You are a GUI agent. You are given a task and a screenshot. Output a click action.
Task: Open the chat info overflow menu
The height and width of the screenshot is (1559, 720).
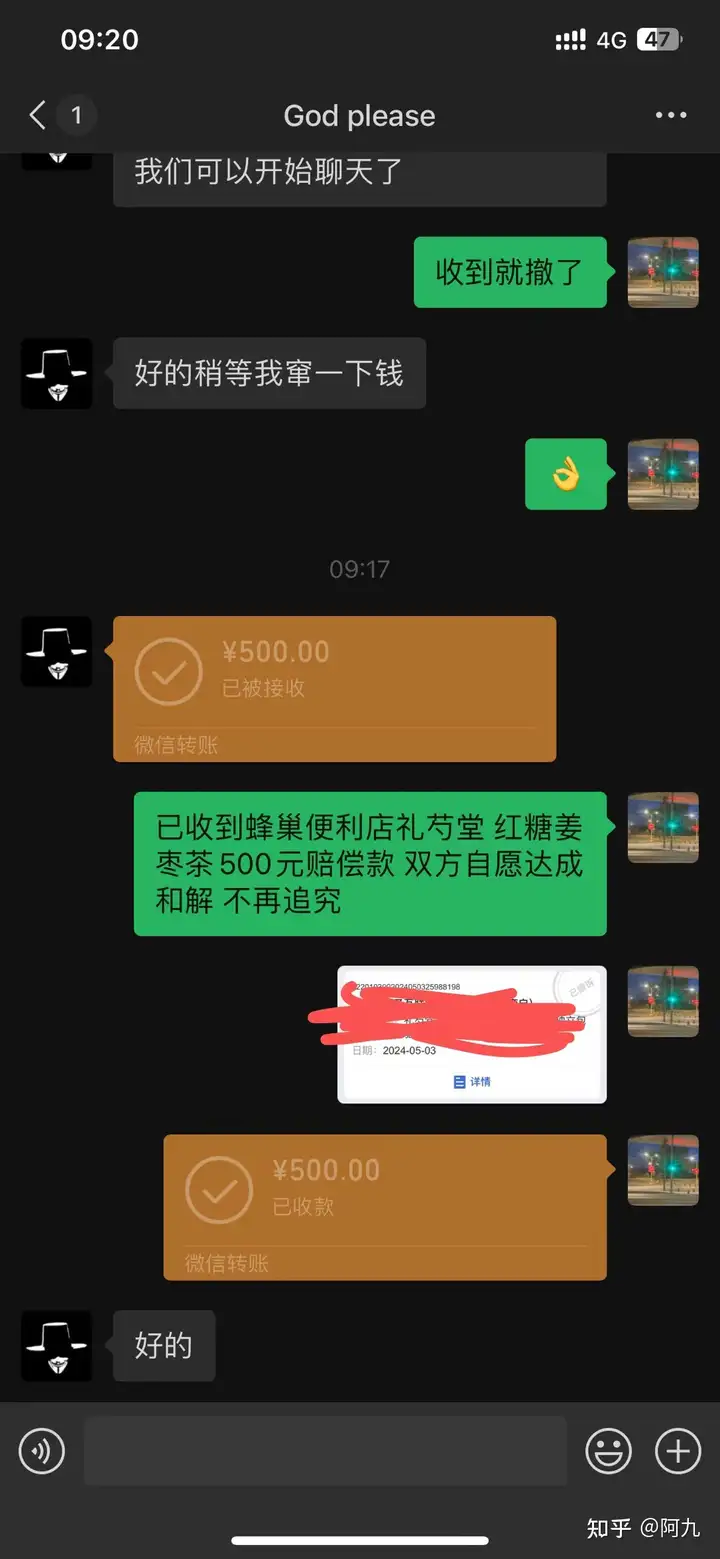point(671,116)
